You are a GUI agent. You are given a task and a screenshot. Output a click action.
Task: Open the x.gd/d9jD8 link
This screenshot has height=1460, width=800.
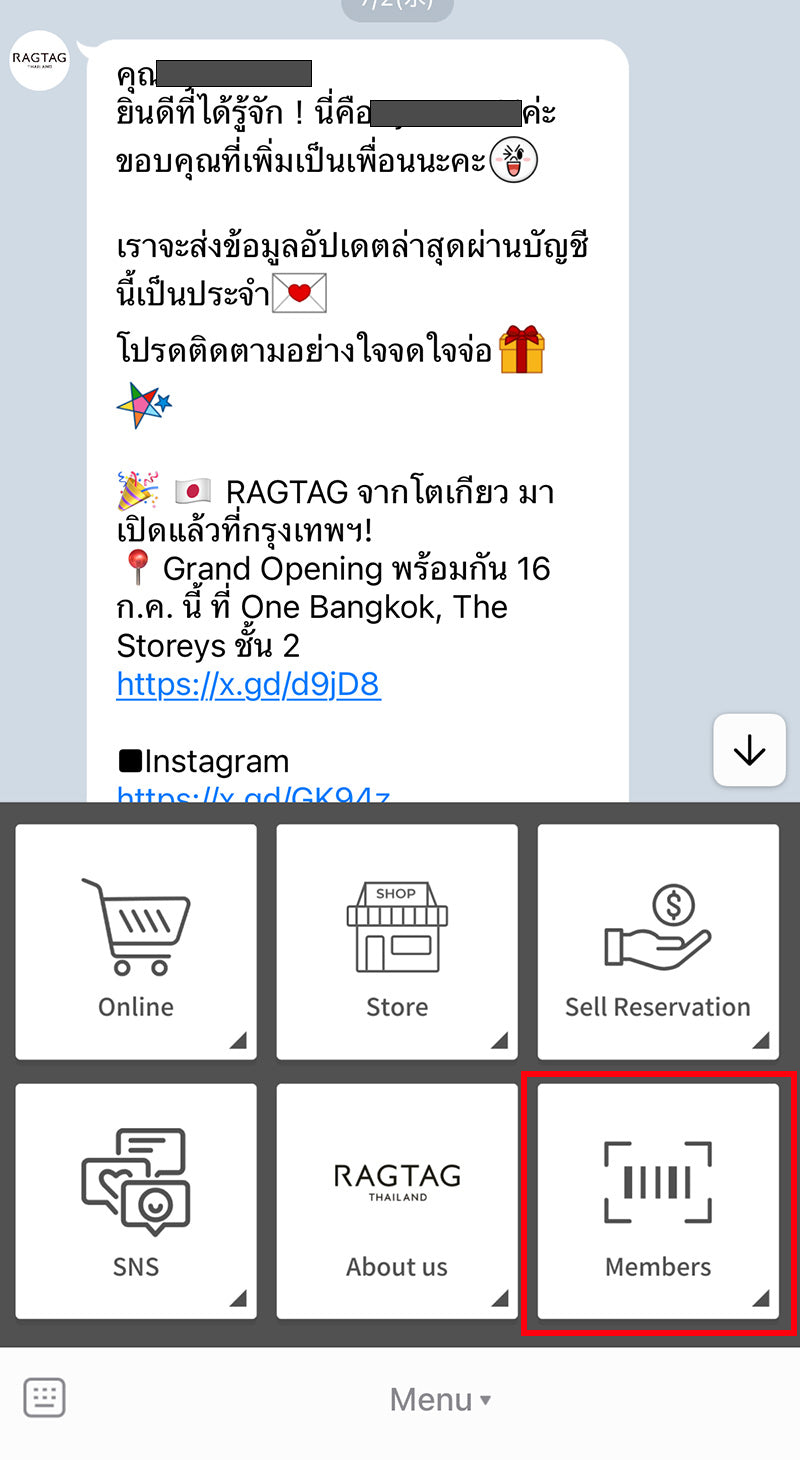pyautogui.click(x=249, y=684)
